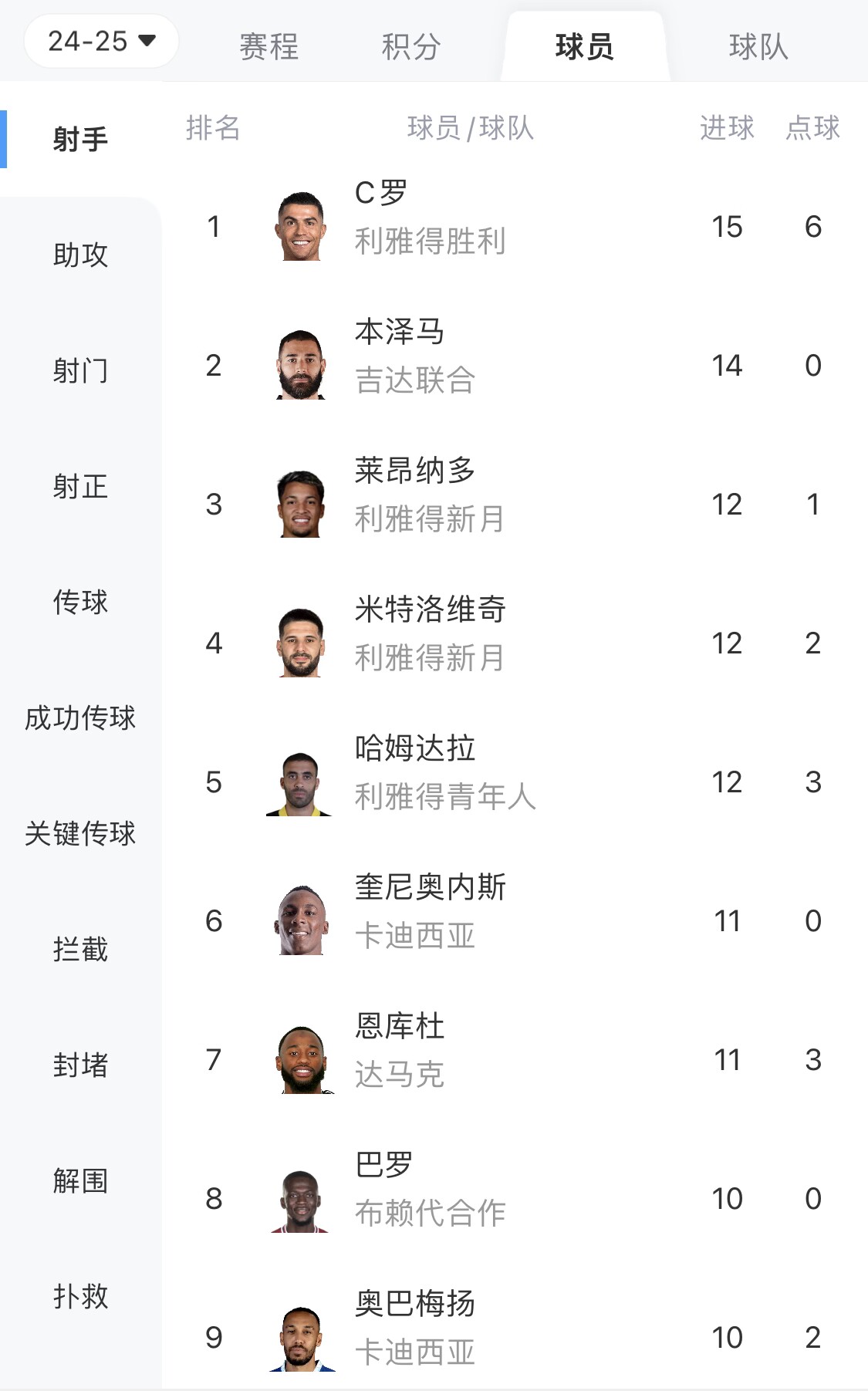Select 拦截 stat category
This screenshot has height=1391, width=868.
[80, 949]
